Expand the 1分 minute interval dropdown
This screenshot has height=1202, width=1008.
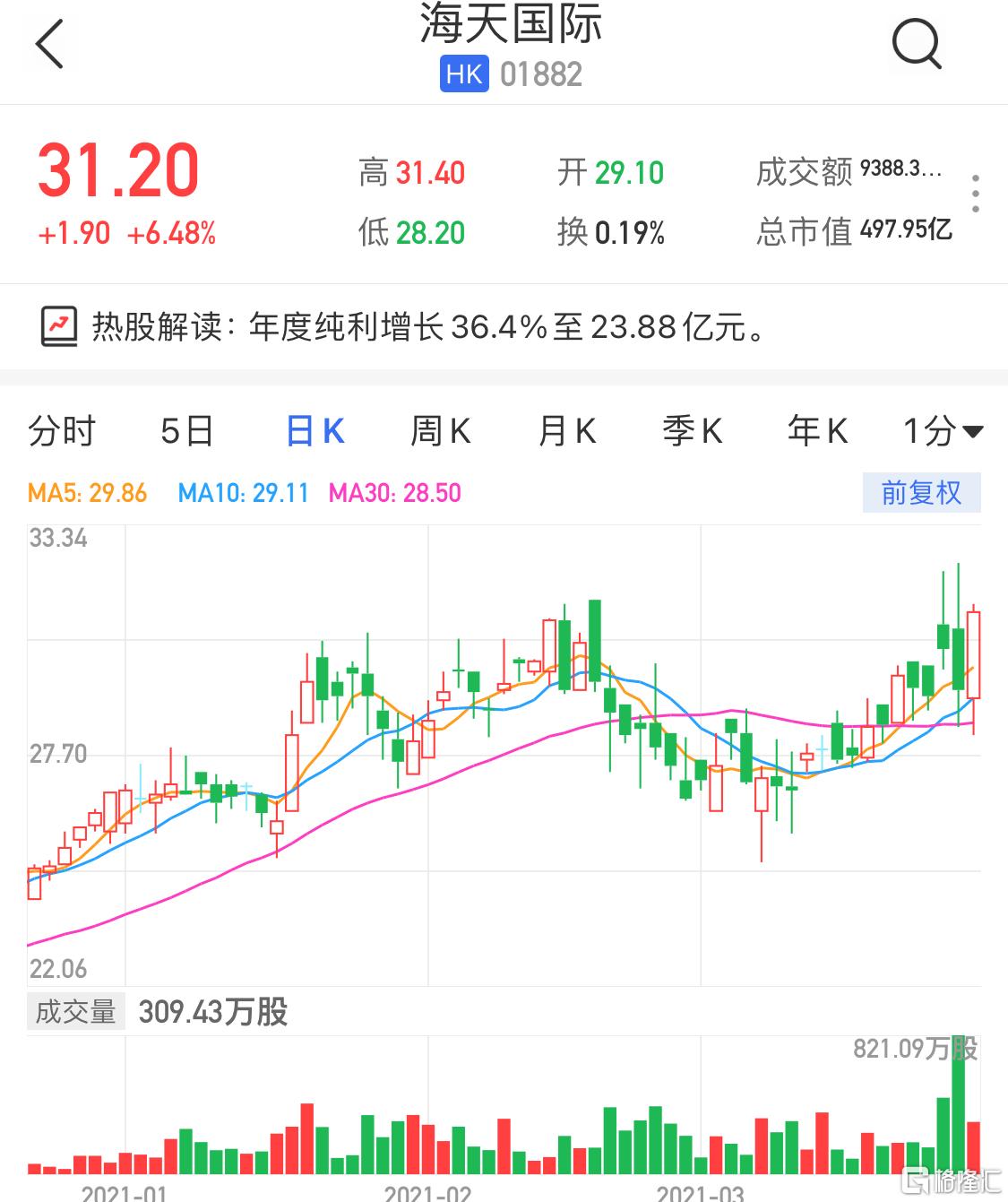(x=942, y=432)
